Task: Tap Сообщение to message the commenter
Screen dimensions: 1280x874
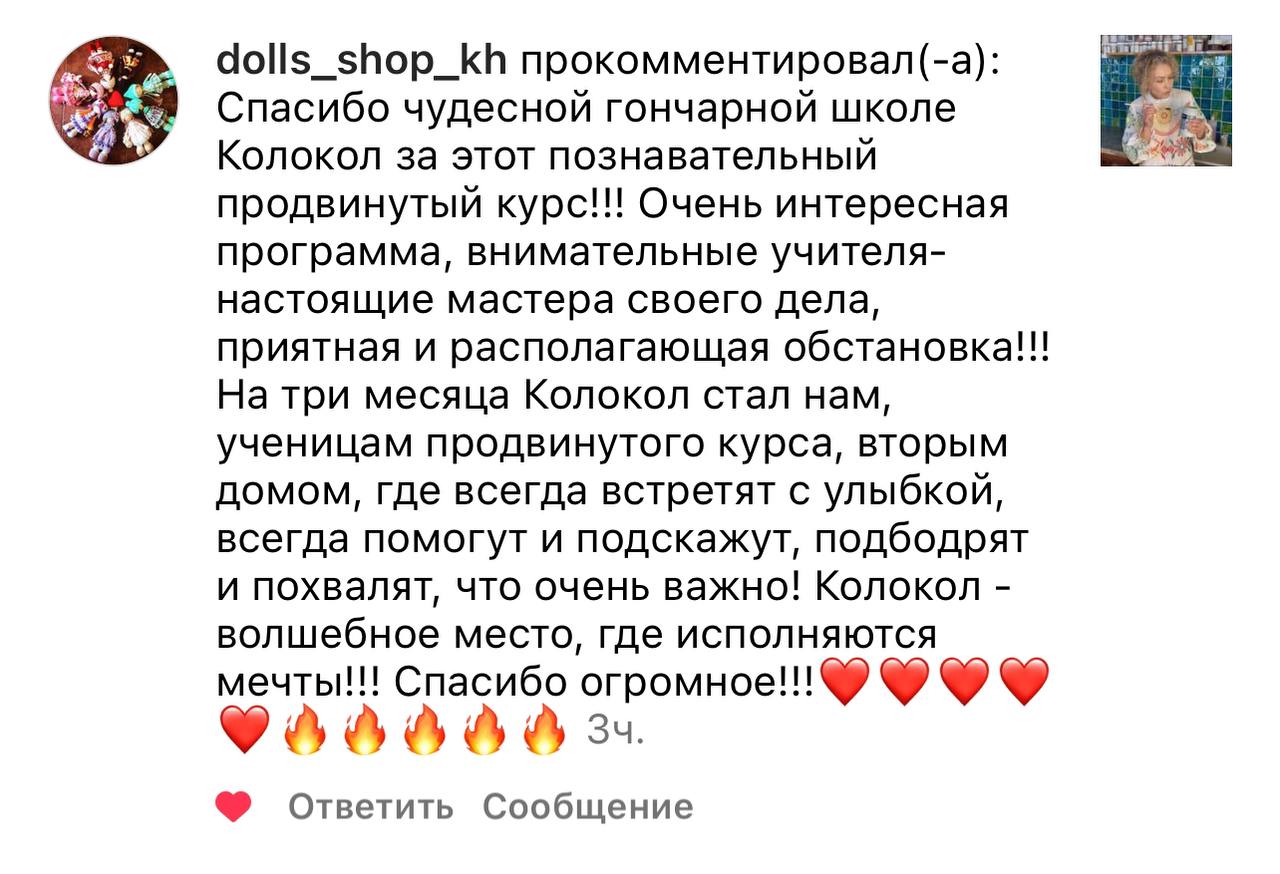Action: 588,807
